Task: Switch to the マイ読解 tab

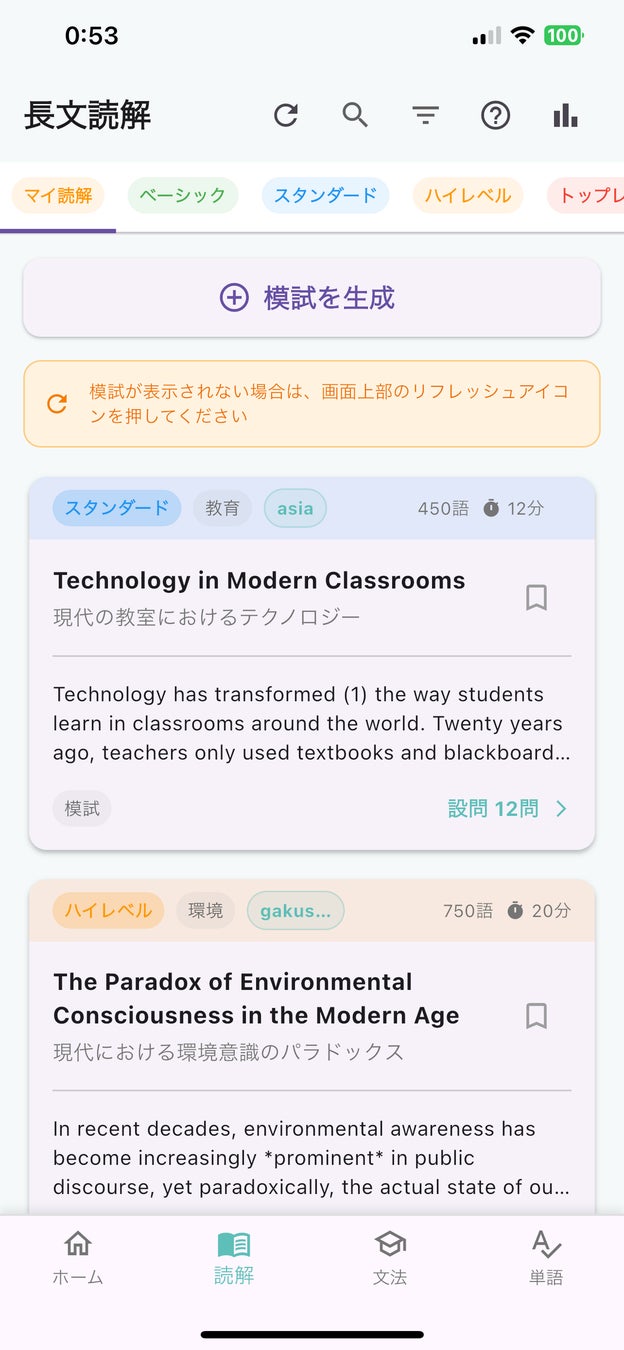Action: [58, 195]
